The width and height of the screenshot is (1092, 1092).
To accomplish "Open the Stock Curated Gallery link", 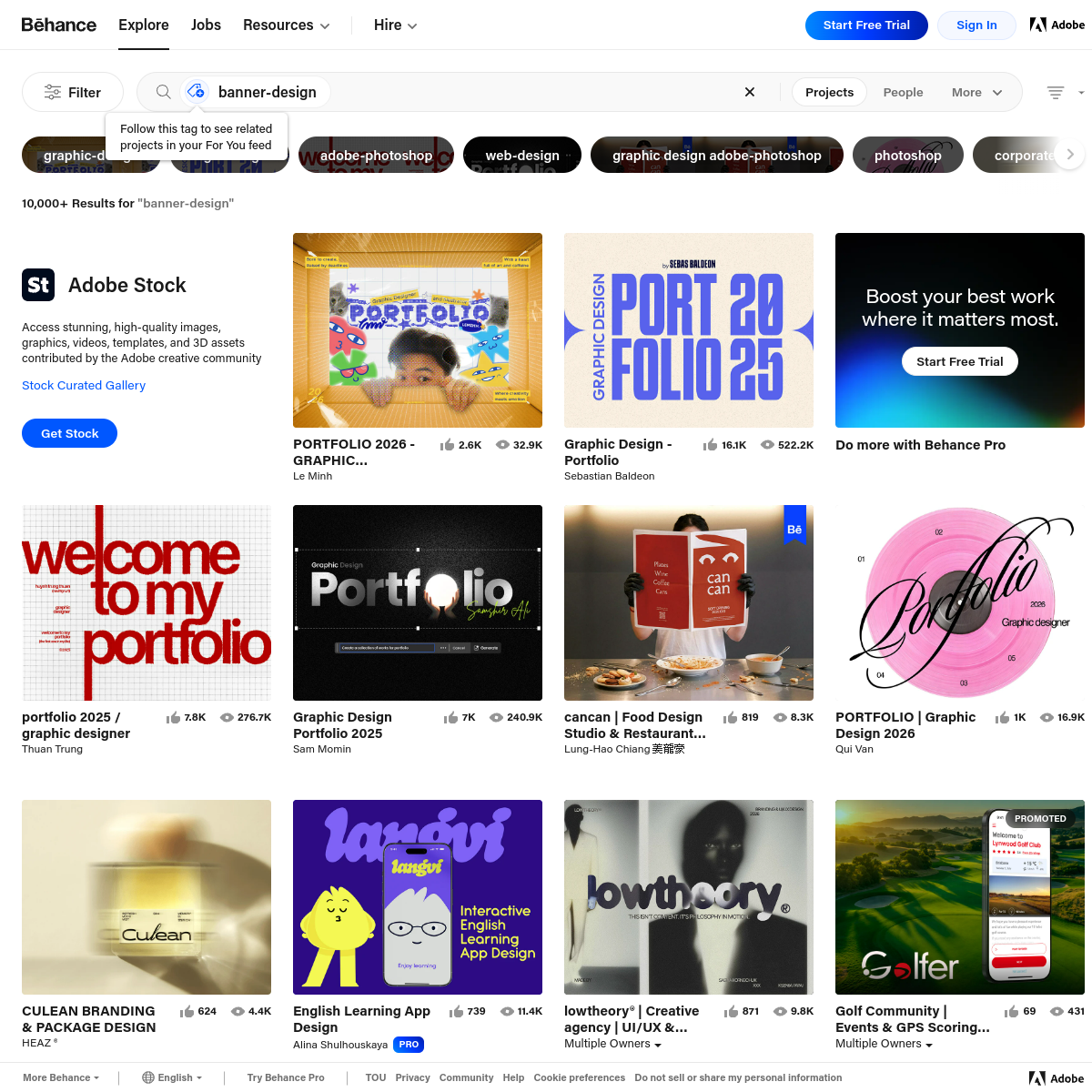I will point(84,385).
